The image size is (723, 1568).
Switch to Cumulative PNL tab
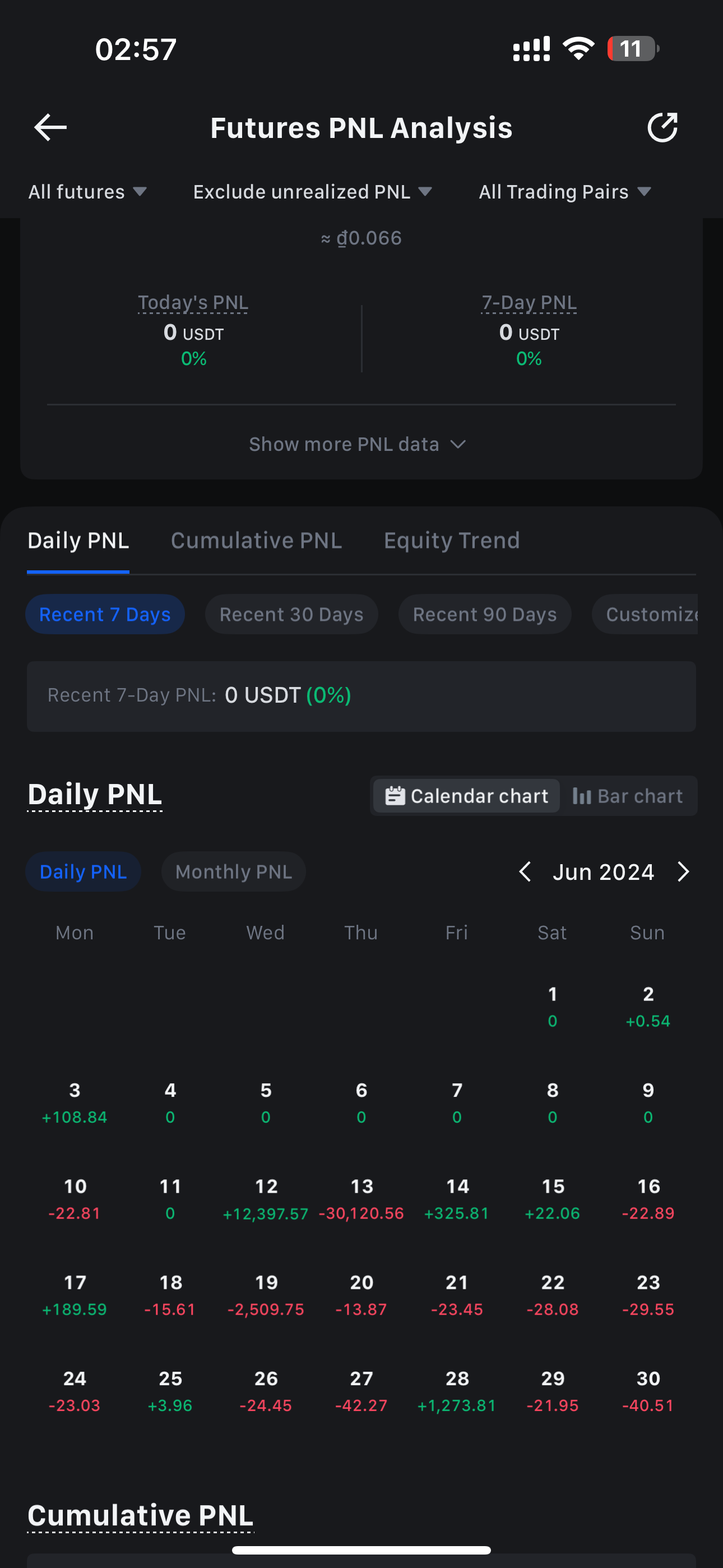click(256, 541)
